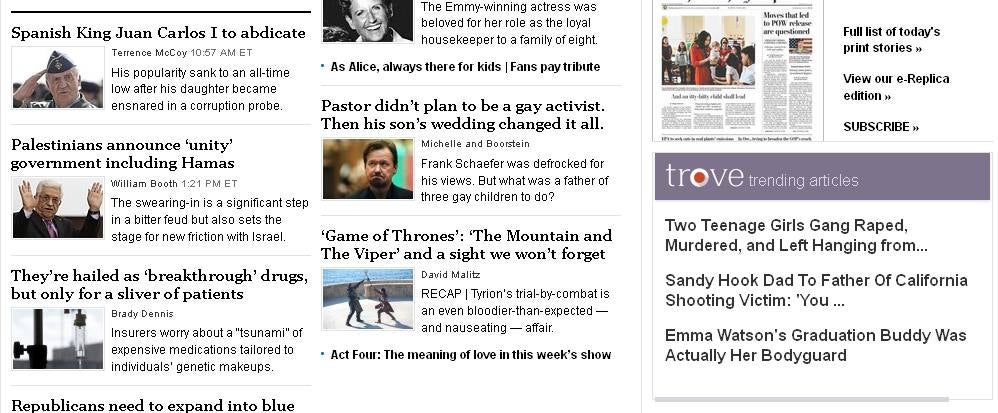The width and height of the screenshot is (998, 413).
Task: View full list of today's print stories
Action: coord(891,39)
